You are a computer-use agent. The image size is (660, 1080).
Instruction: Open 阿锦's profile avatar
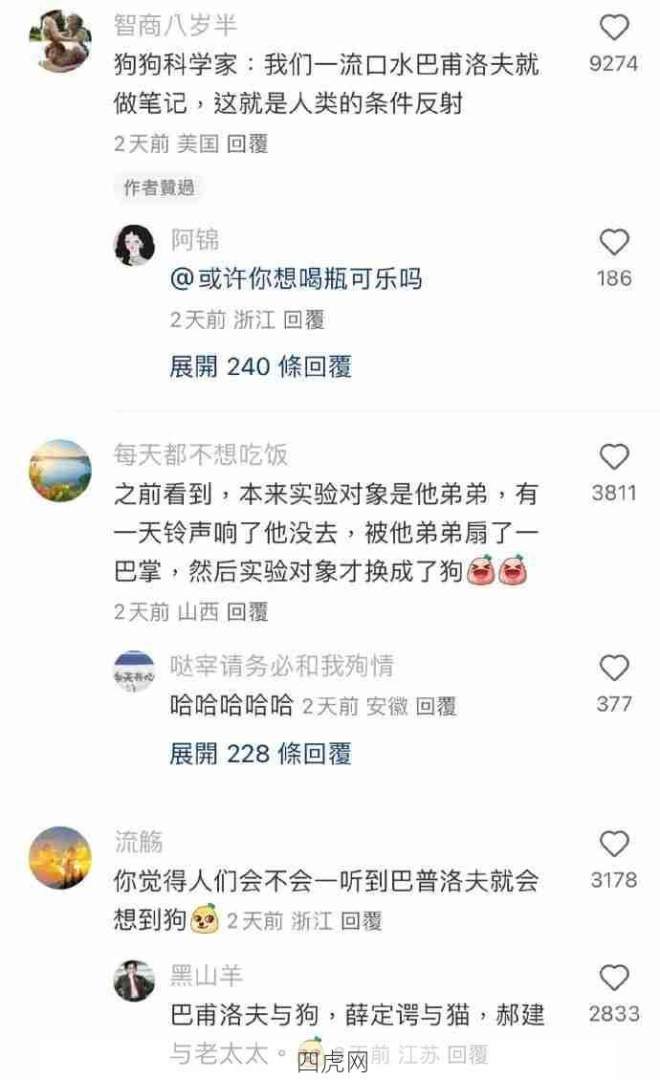coord(134,245)
